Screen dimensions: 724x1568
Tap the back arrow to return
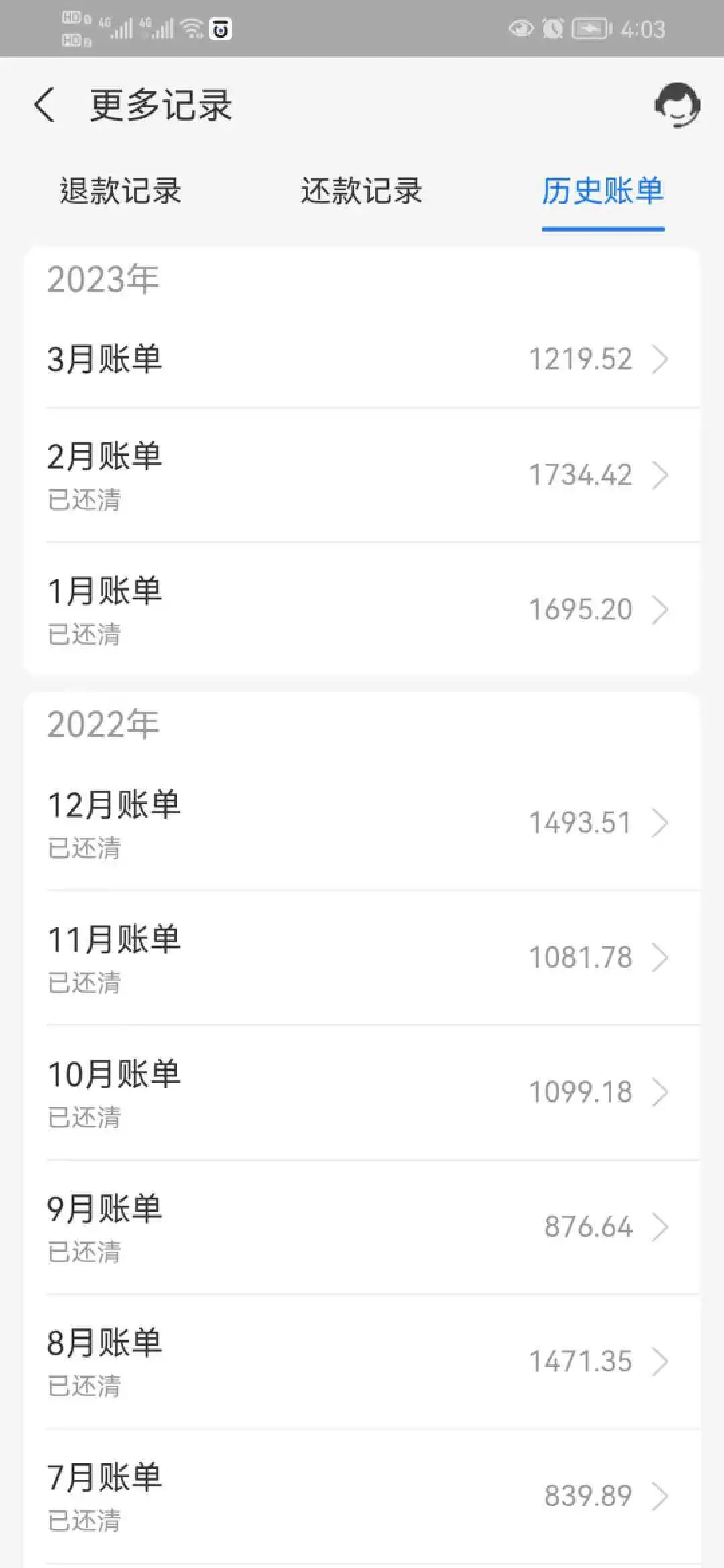point(44,106)
